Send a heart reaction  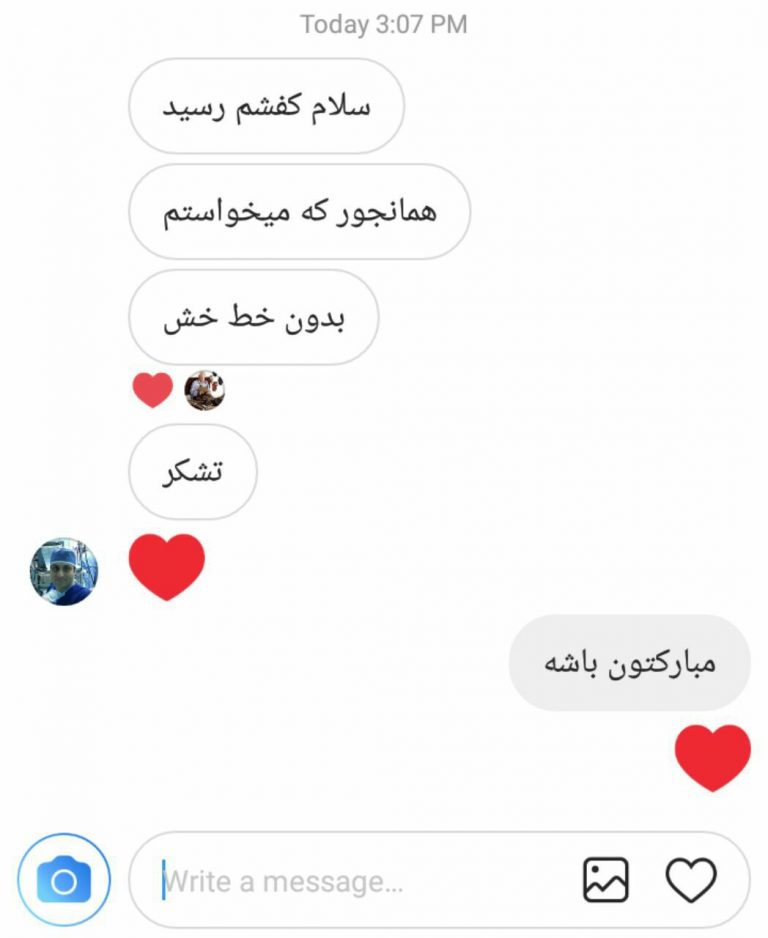click(x=691, y=881)
